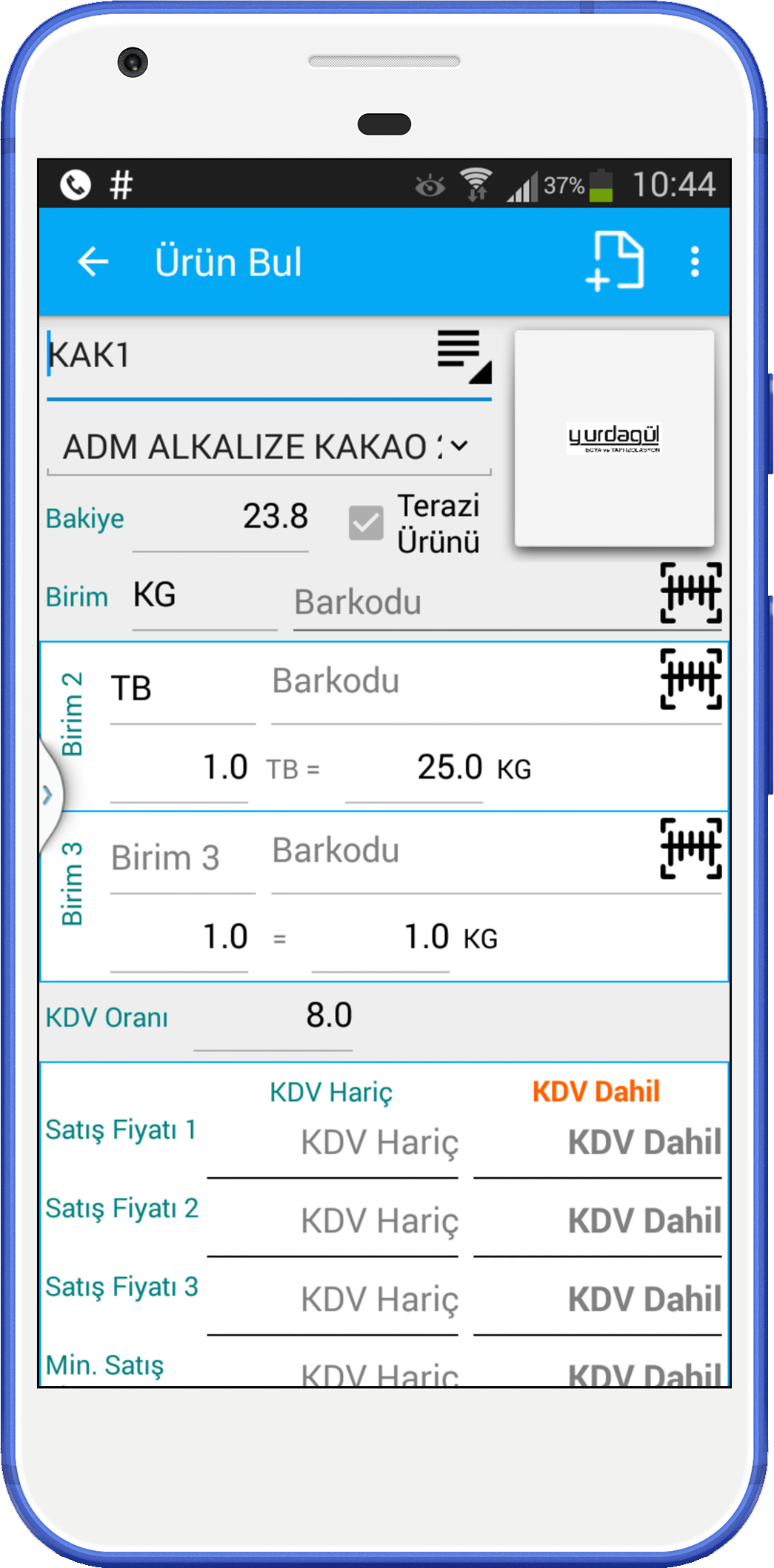Viewport: 774px width, 1568px height.
Task: Scan barcode for the main Birim
Action: pos(690,592)
